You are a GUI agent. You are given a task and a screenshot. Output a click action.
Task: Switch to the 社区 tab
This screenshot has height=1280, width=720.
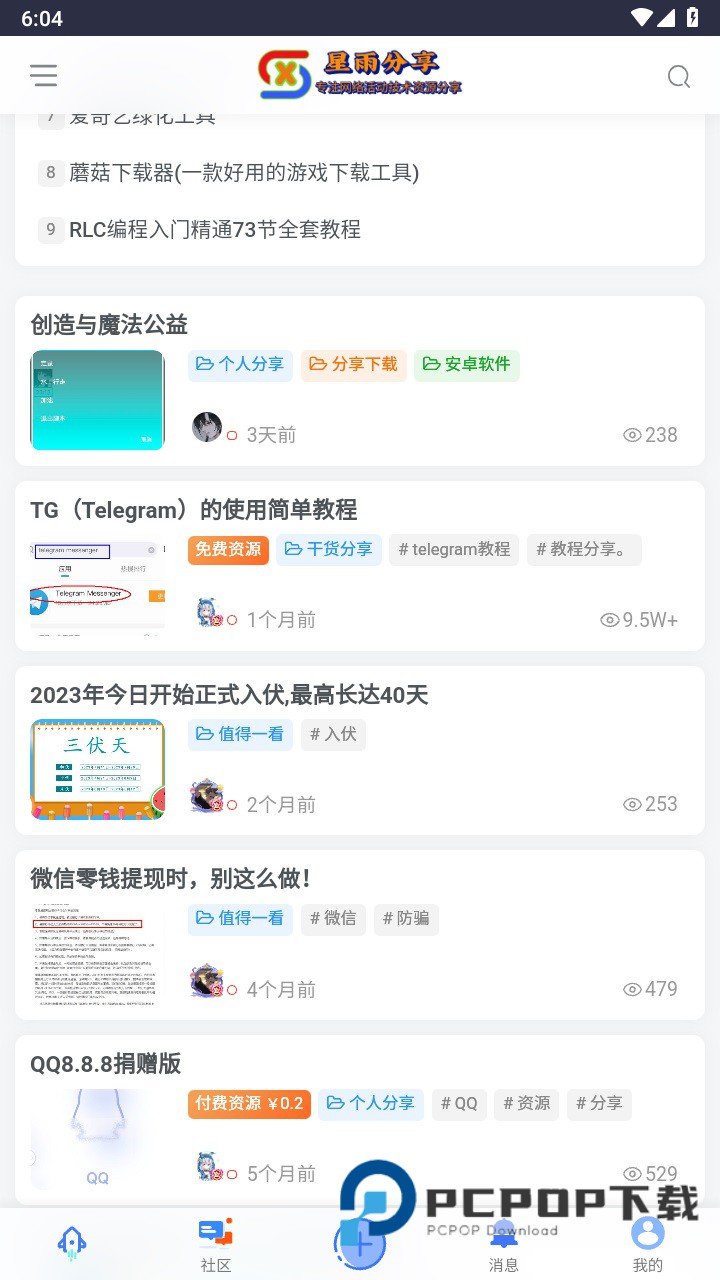coord(216,1245)
